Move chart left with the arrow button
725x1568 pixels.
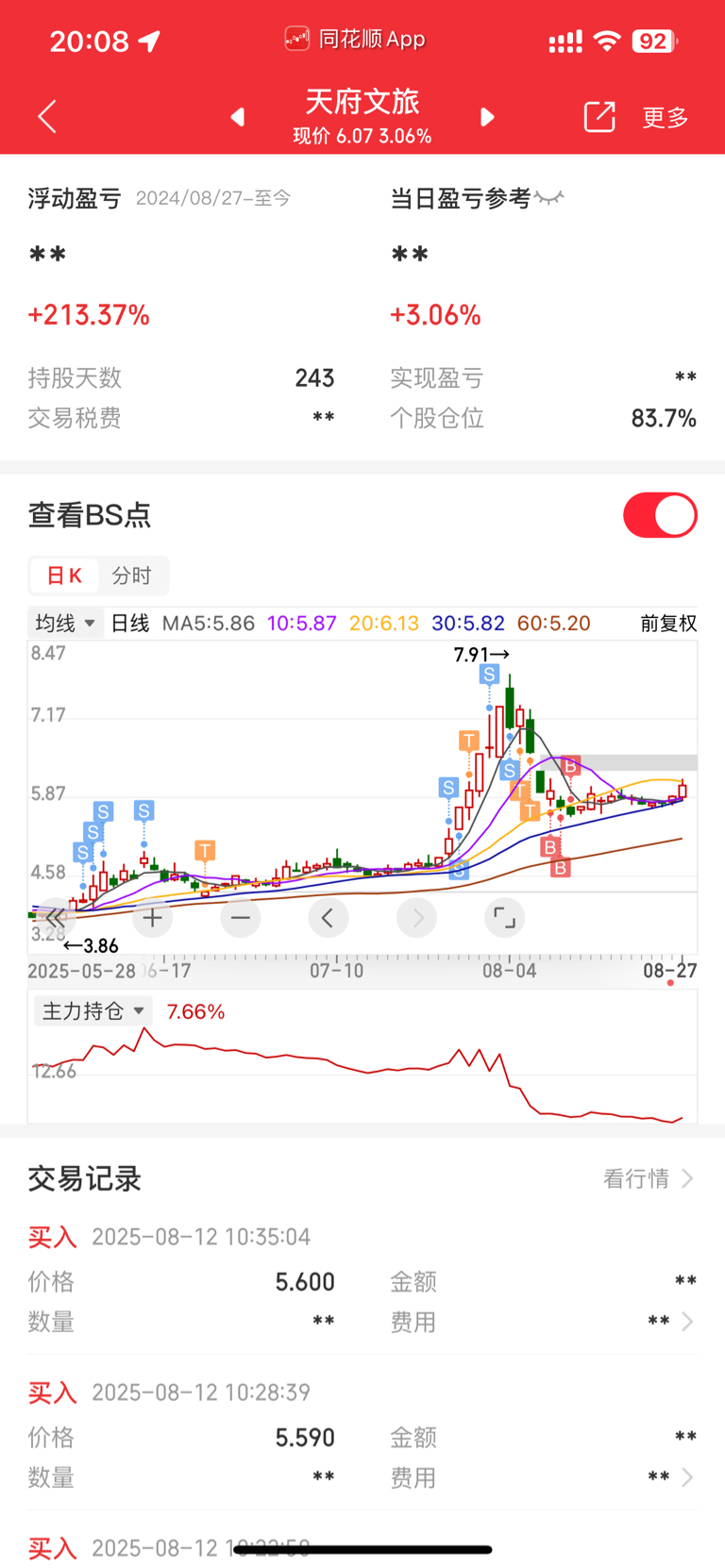pyautogui.click(x=328, y=917)
